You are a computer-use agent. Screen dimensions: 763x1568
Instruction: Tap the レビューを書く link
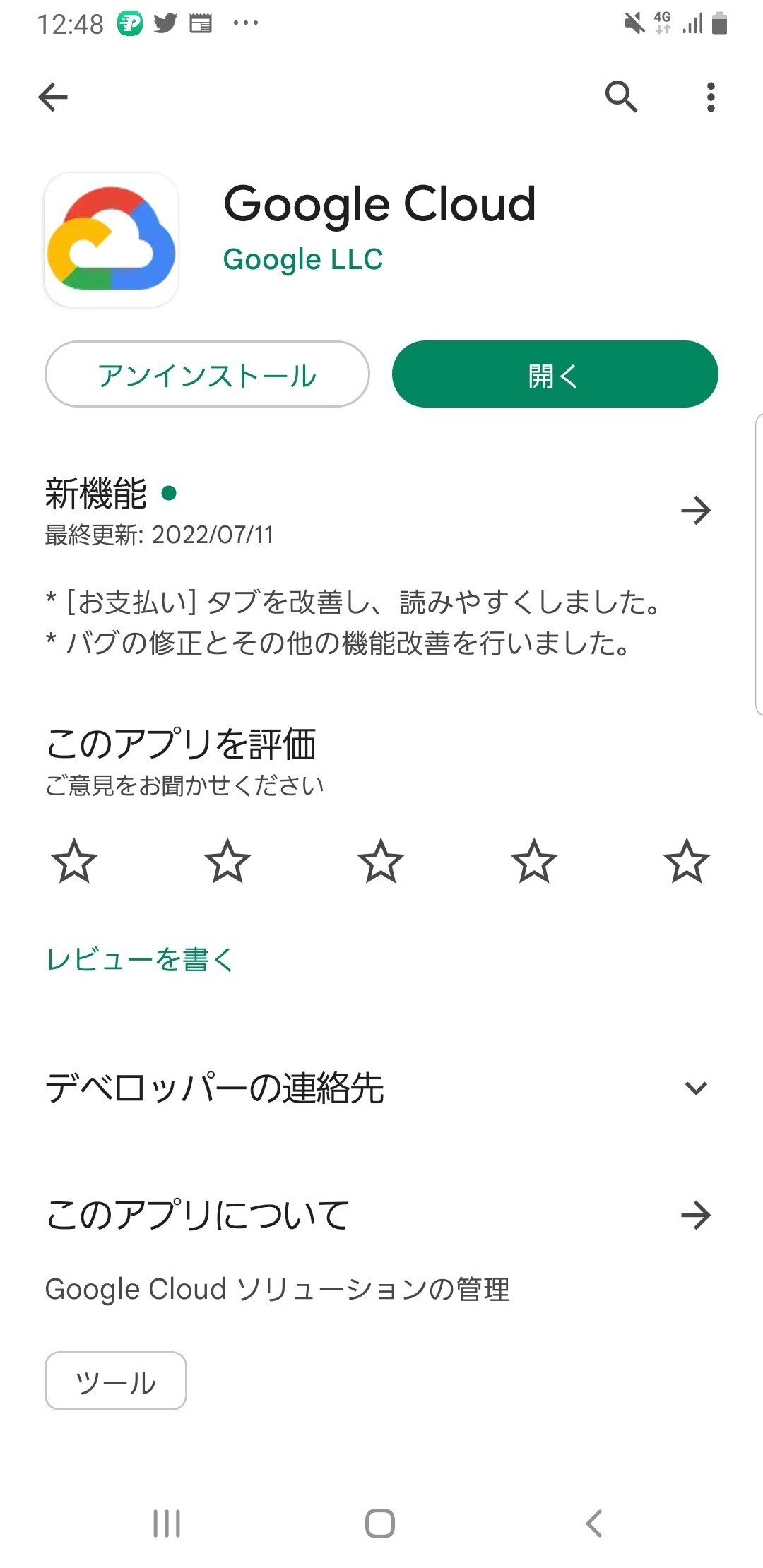(x=140, y=959)
